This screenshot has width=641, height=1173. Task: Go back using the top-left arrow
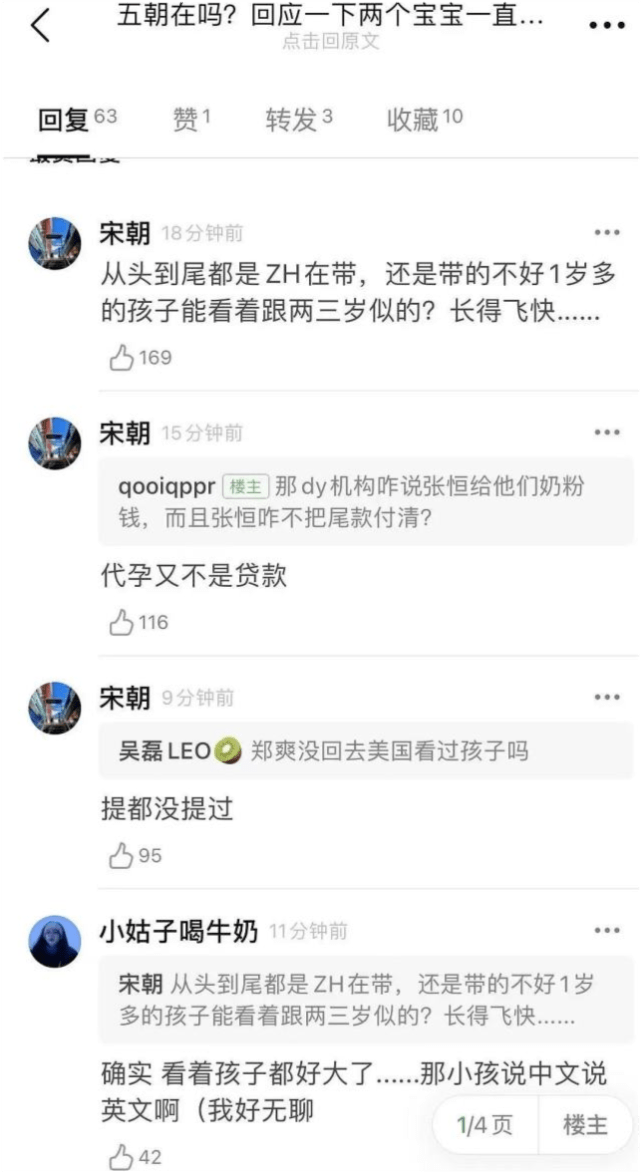coord(40,26)
